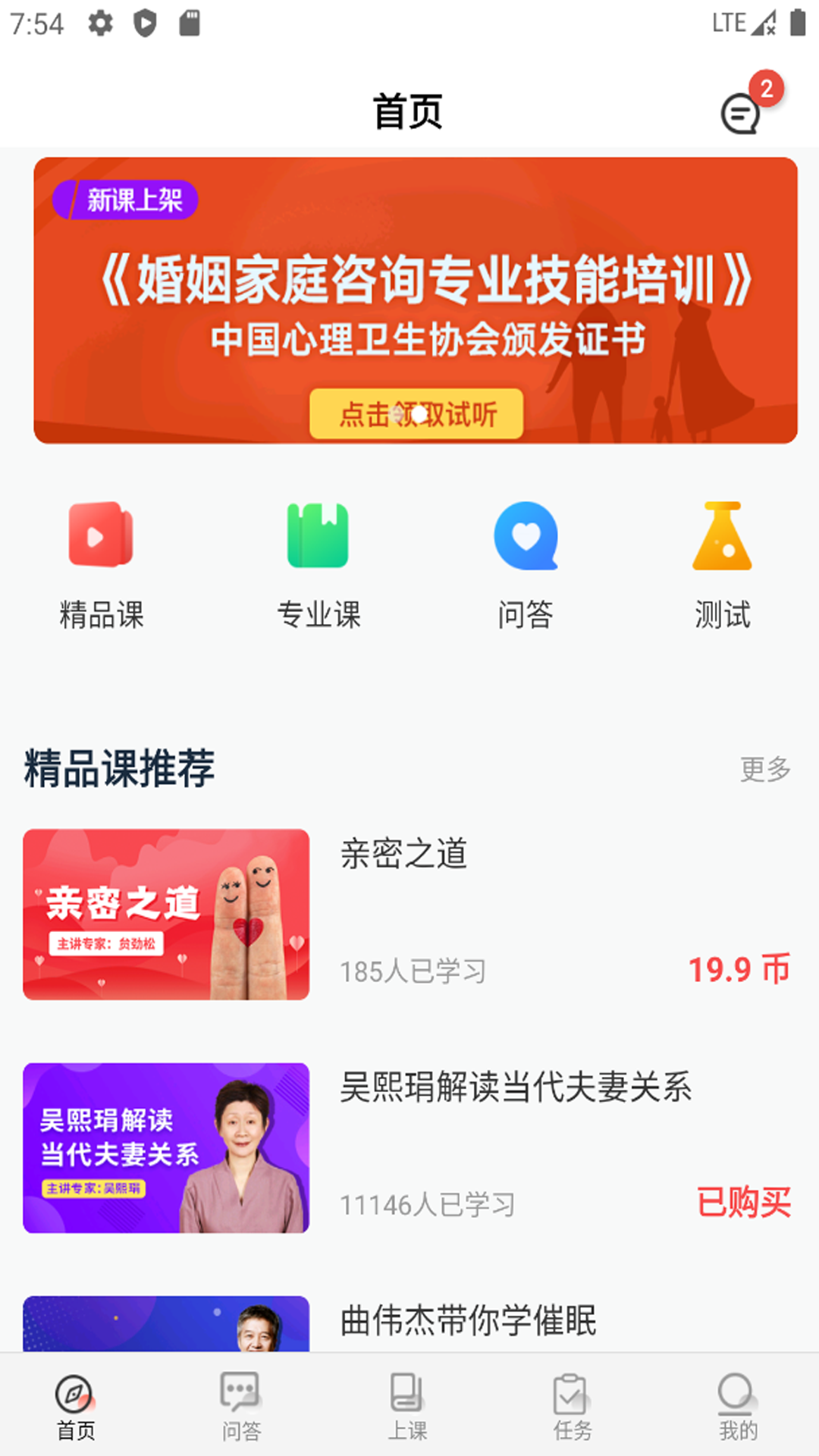The image size is (819, 1456).
Task: Switch to the 任务 tab
Action: (x=573, y=1407)
